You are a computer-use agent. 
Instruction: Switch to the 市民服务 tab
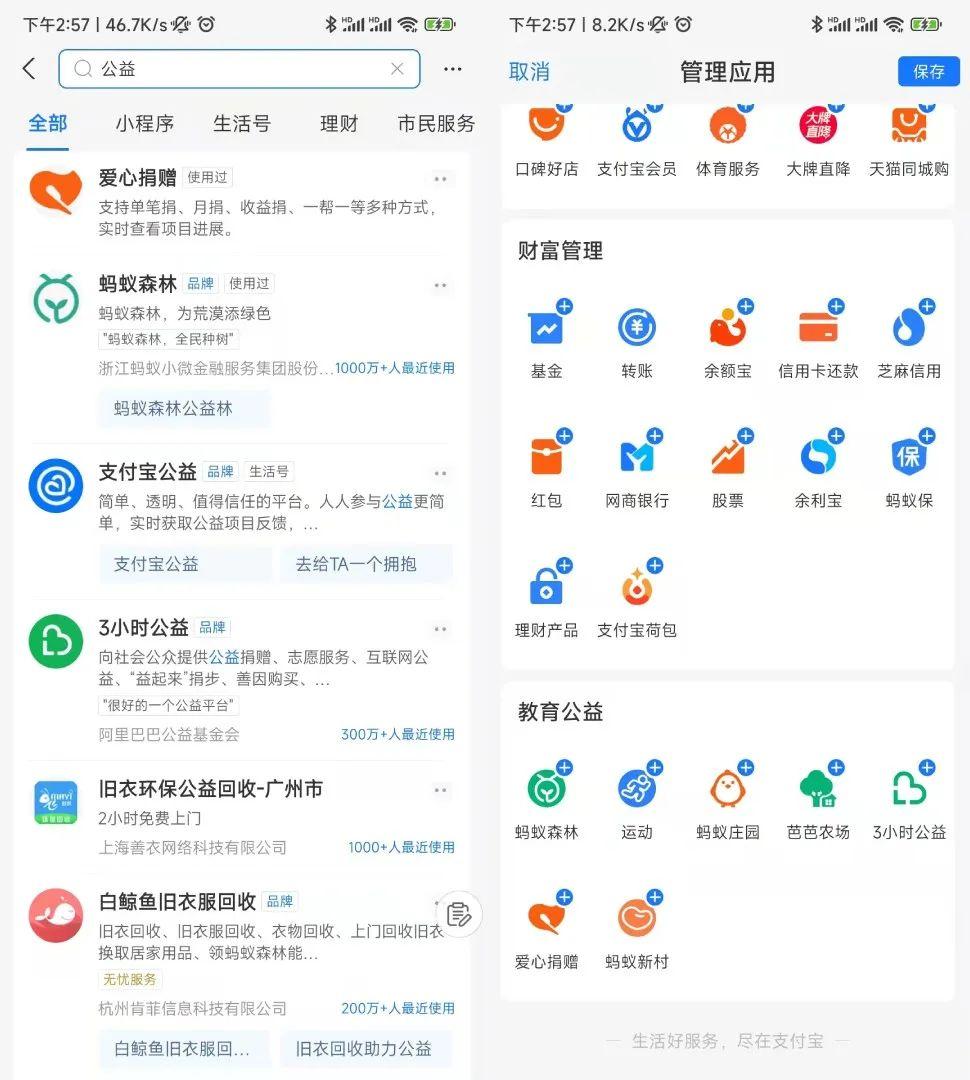point(434,124)
